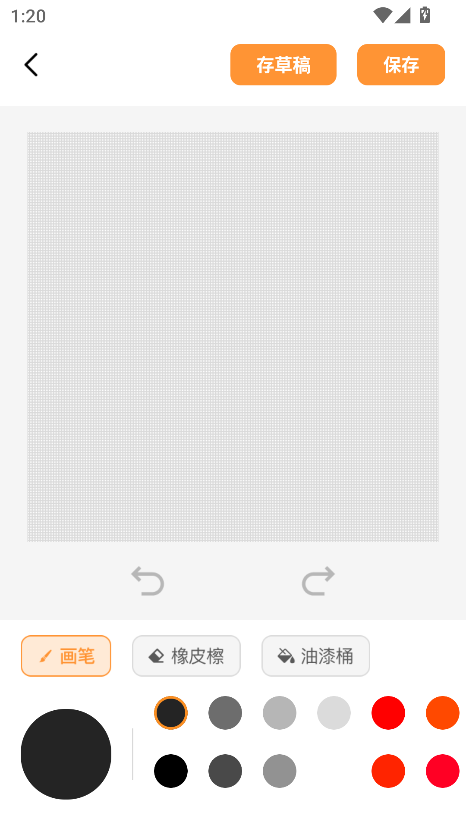Go back using the top-left arrow

(31, 65)
